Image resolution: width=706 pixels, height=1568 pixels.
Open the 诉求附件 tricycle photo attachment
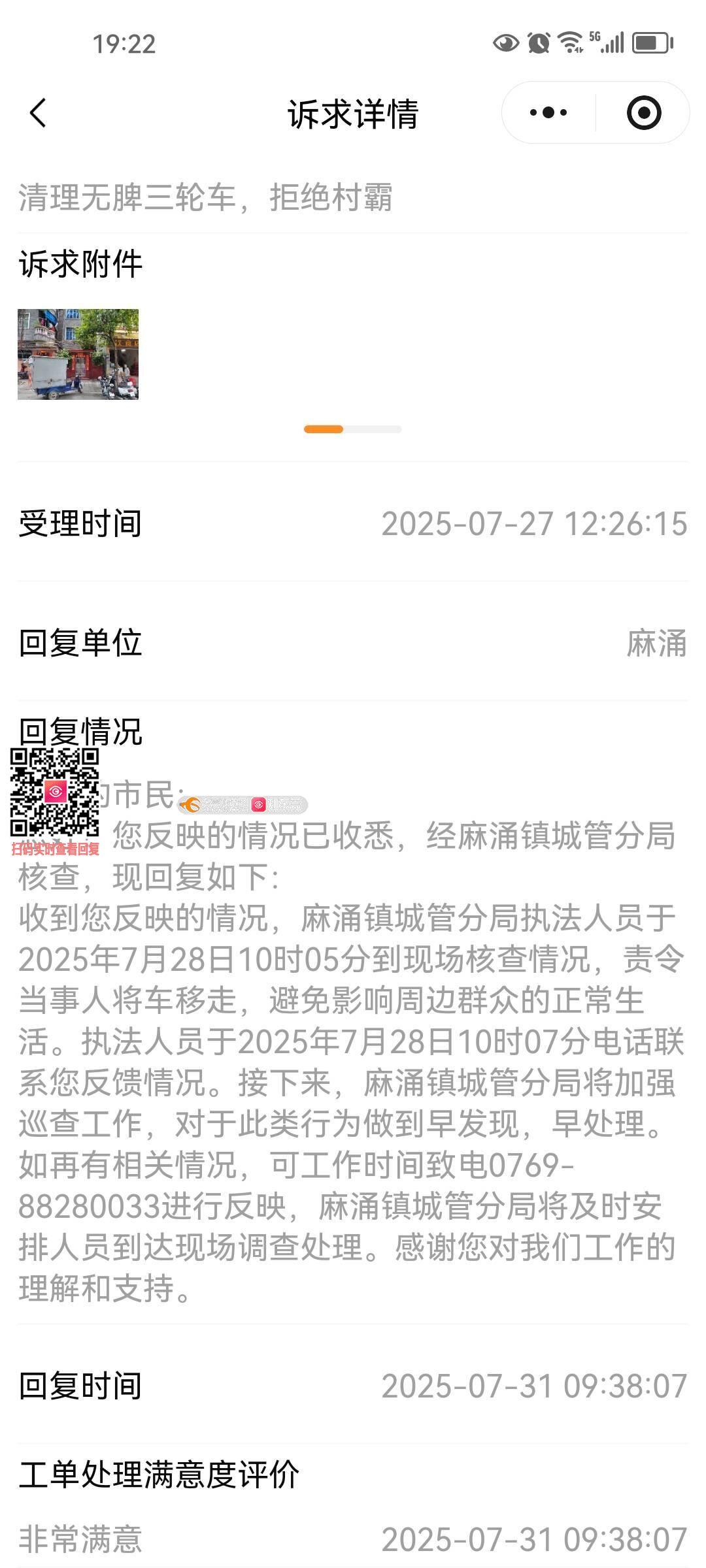click(78, 354)
